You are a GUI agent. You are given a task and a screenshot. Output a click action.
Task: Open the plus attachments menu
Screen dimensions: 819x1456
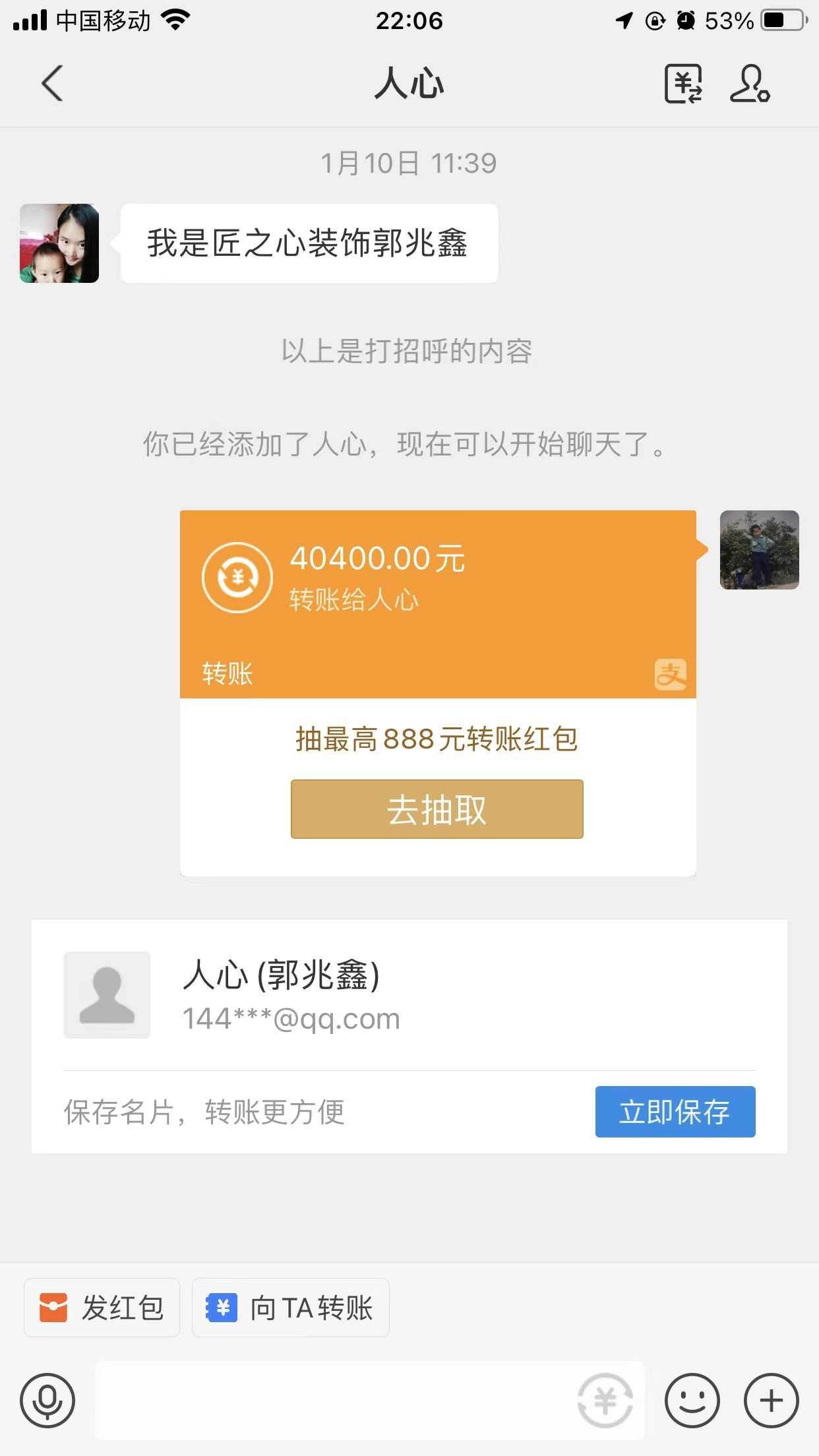pos(771,1401)
